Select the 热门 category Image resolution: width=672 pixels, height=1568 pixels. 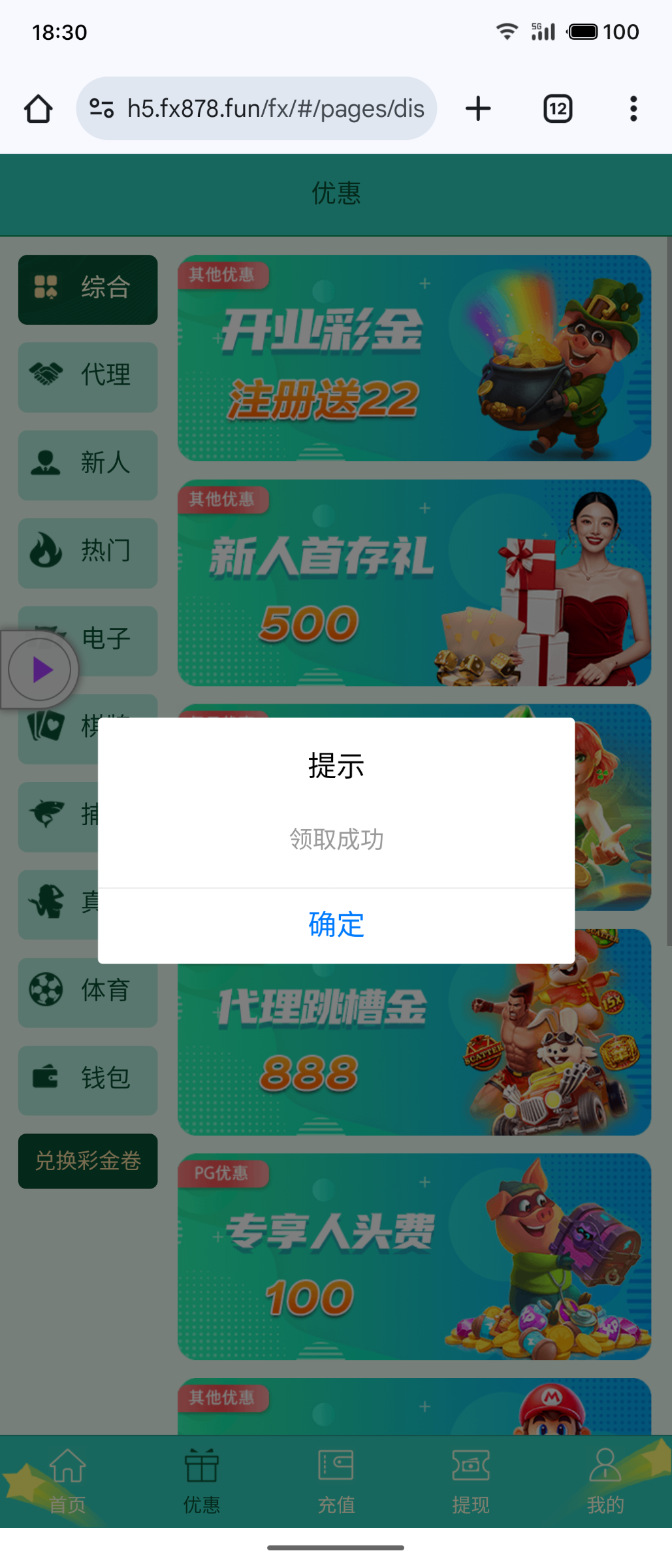pos(88,553)
